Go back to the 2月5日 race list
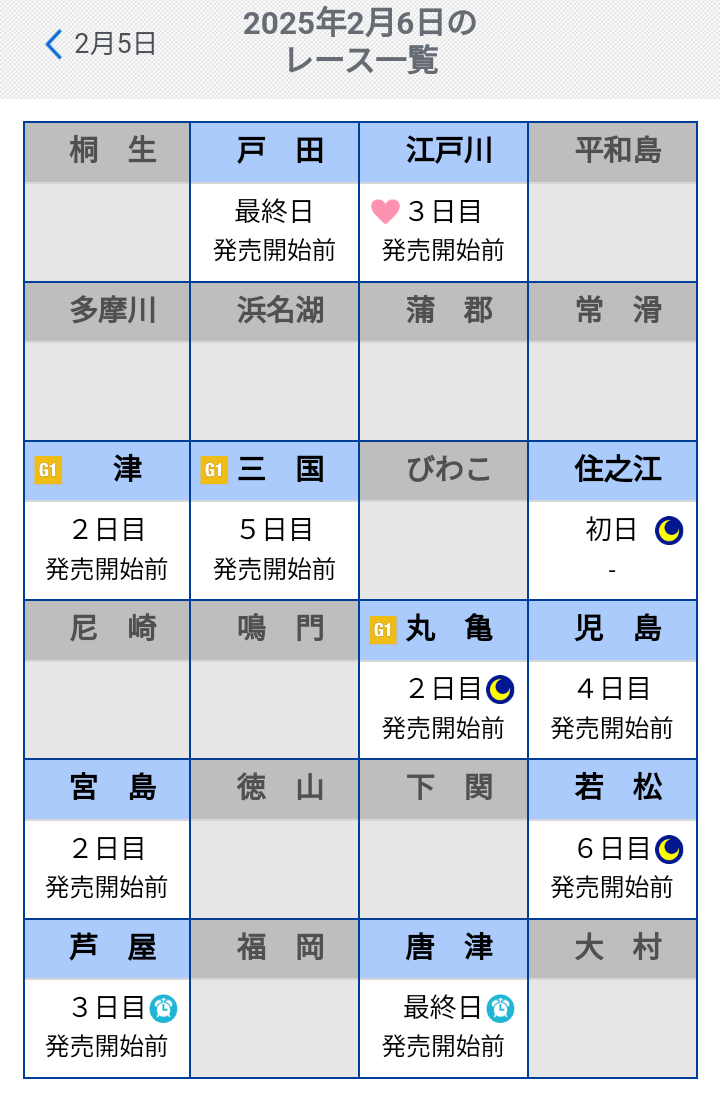The width and height of the screenshot is (720, 1096). click(101, 44)
